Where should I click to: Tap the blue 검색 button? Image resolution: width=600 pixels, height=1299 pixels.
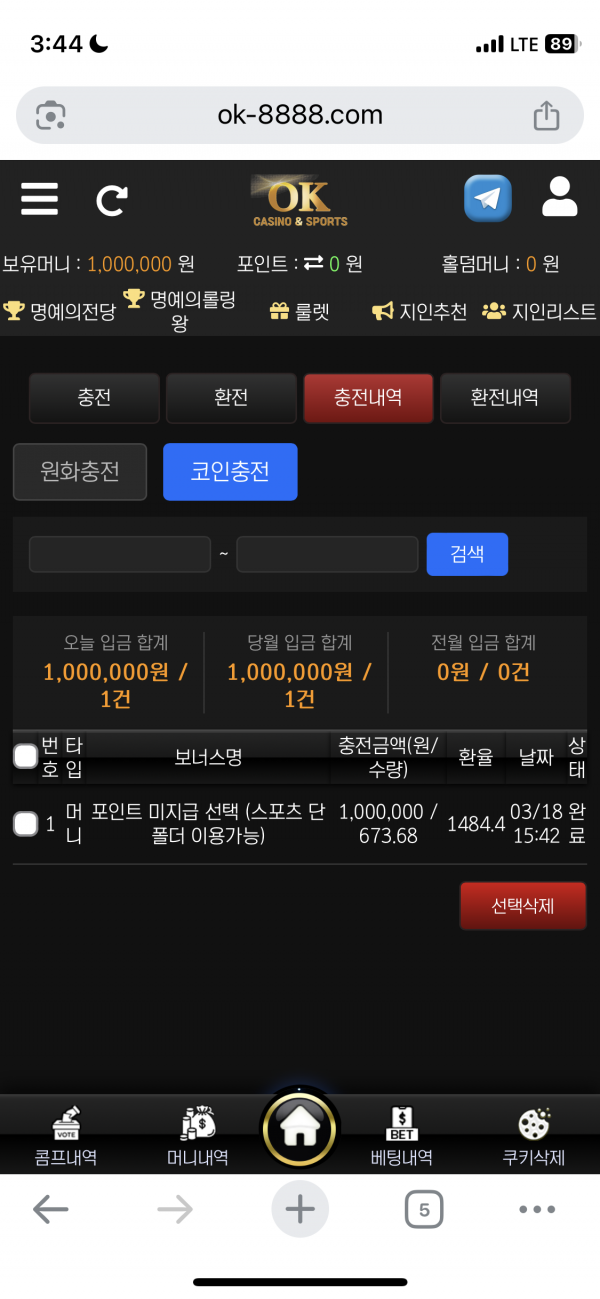[467, 554]
